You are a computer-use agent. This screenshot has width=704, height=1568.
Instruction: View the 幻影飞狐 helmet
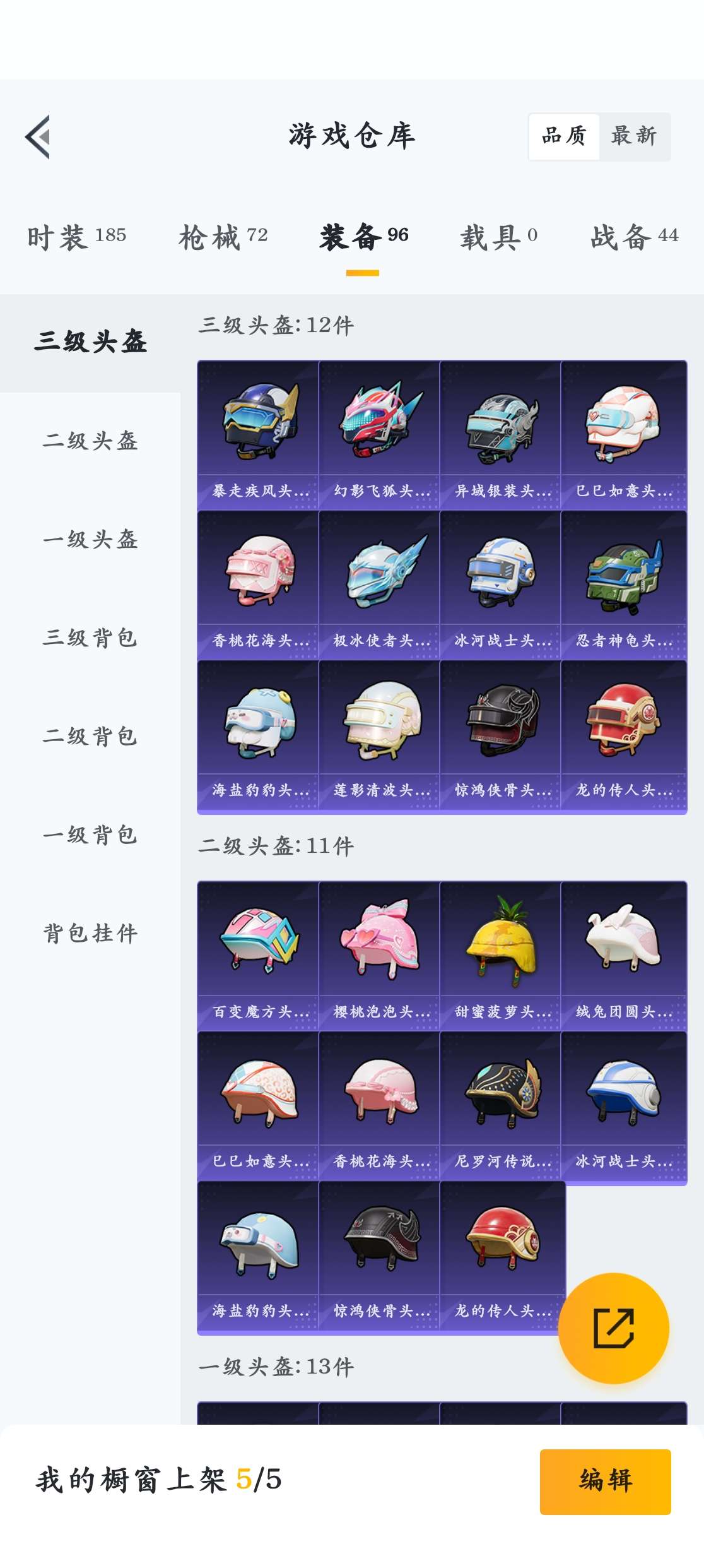(x=379, y=434)
